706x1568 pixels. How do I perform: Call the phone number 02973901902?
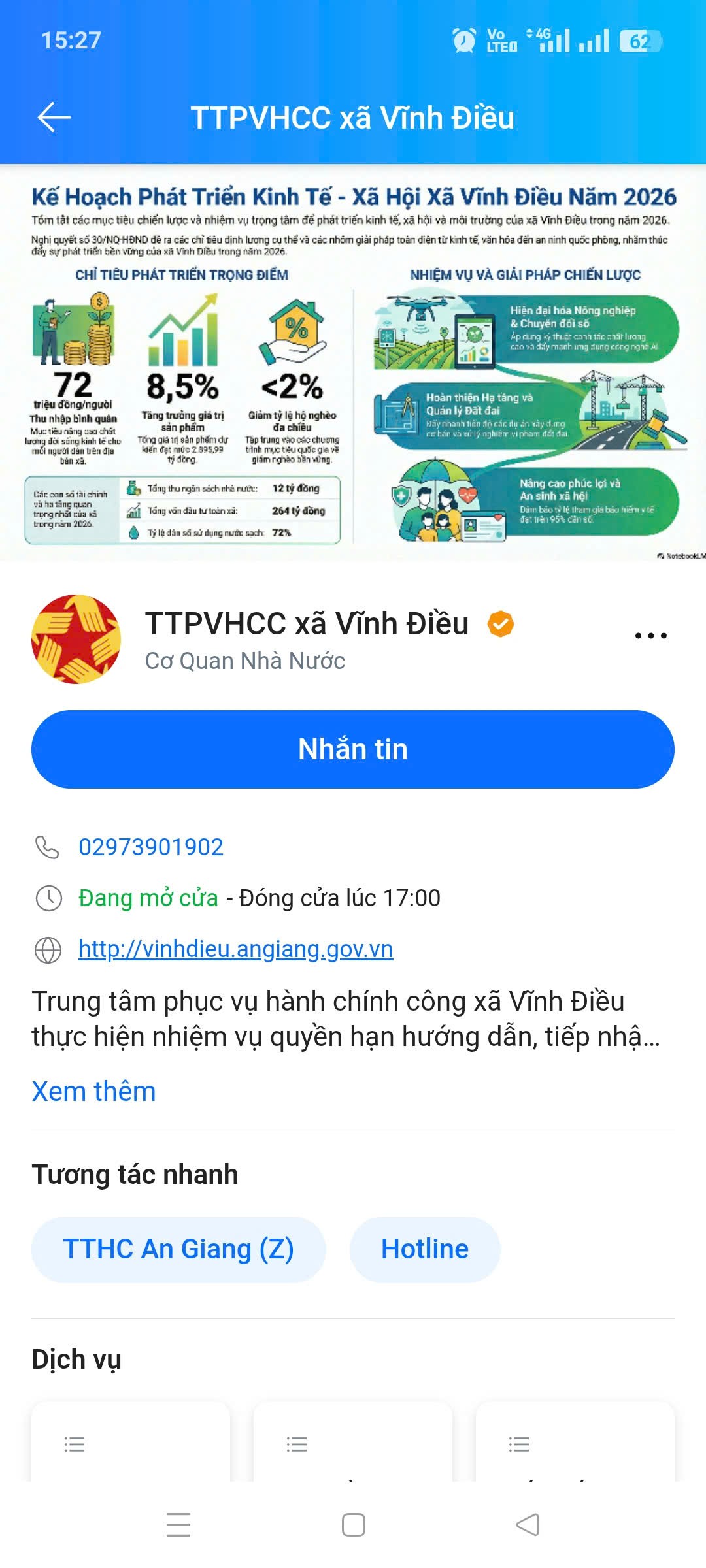[151, 847]
